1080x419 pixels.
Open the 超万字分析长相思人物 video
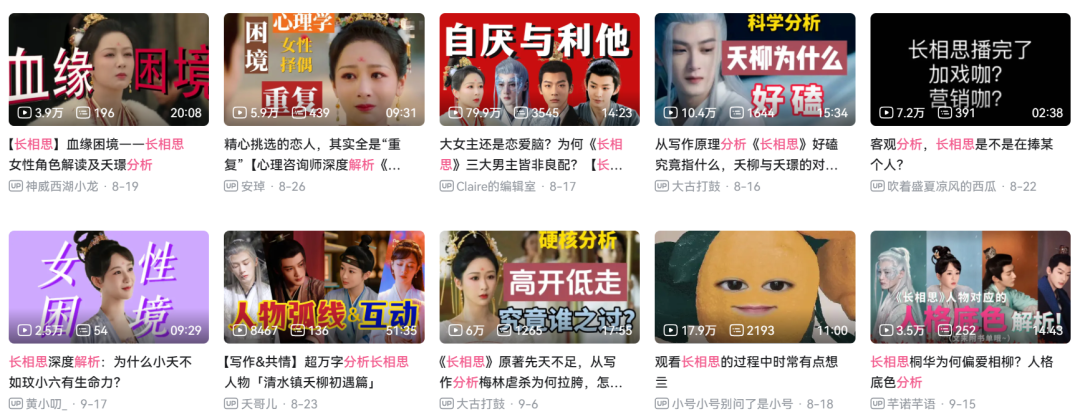(x=324, y=287)
